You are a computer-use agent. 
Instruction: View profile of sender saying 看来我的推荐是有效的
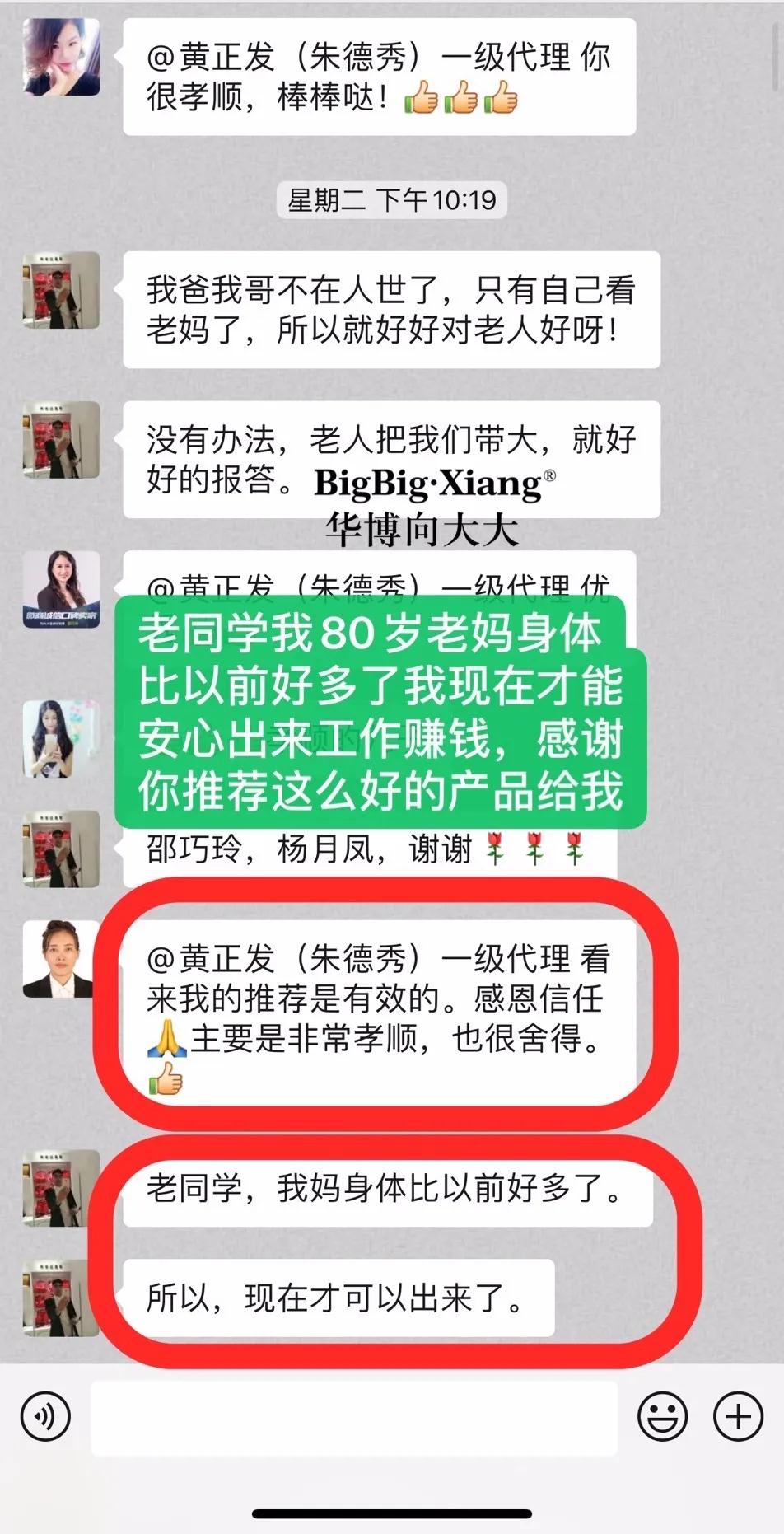point(61,958)
